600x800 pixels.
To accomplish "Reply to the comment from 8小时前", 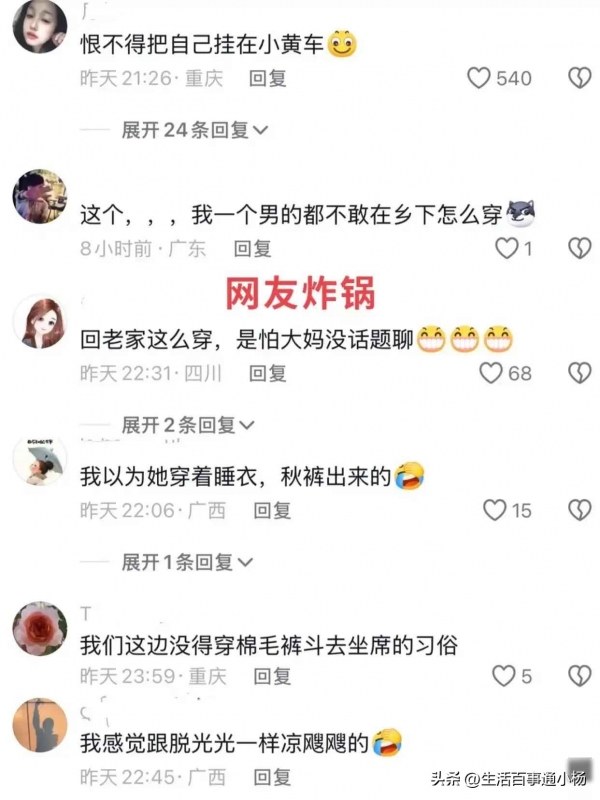I will (252, 248).
